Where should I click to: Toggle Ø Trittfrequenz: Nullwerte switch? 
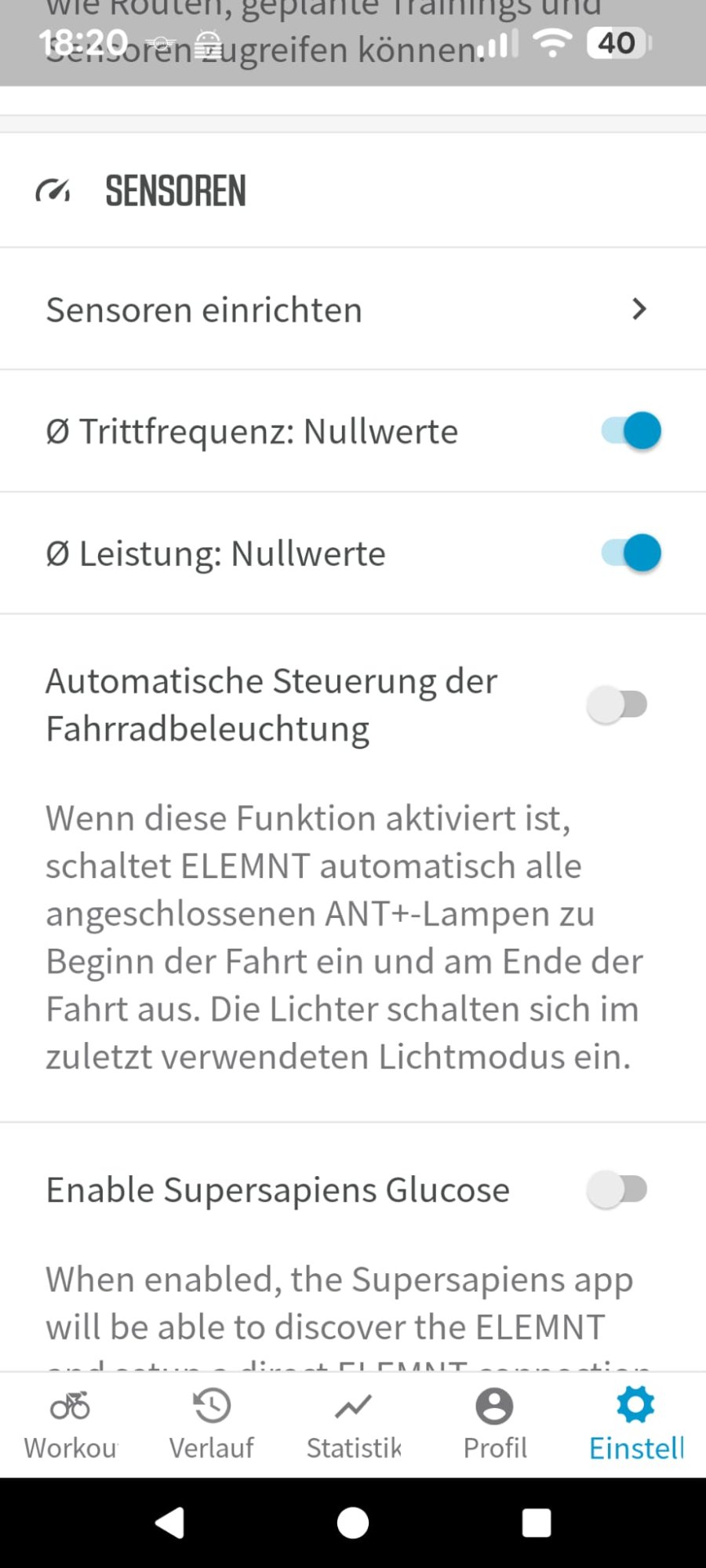(631, 431)
